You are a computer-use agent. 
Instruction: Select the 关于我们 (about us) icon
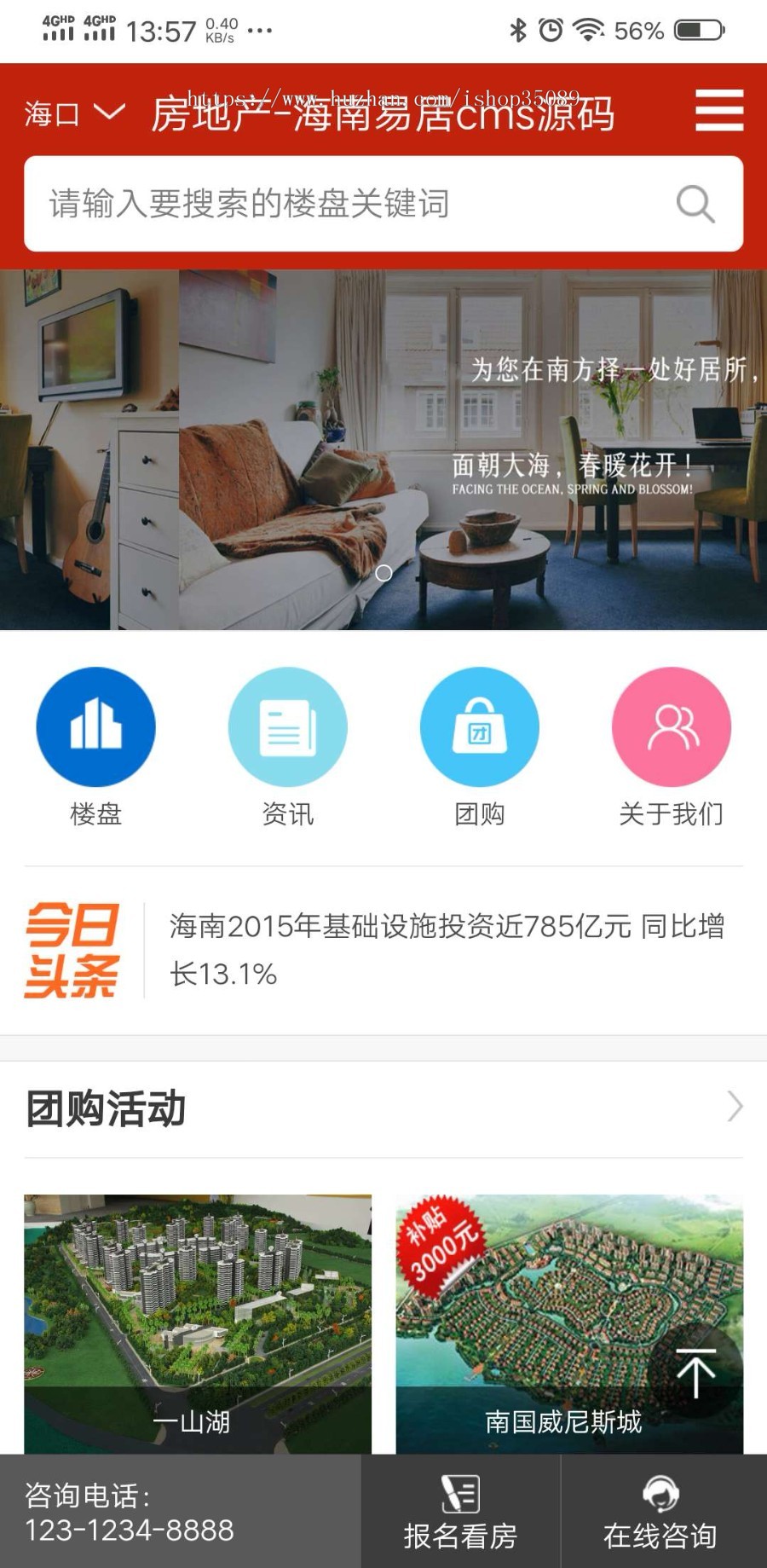coord(672,726)
